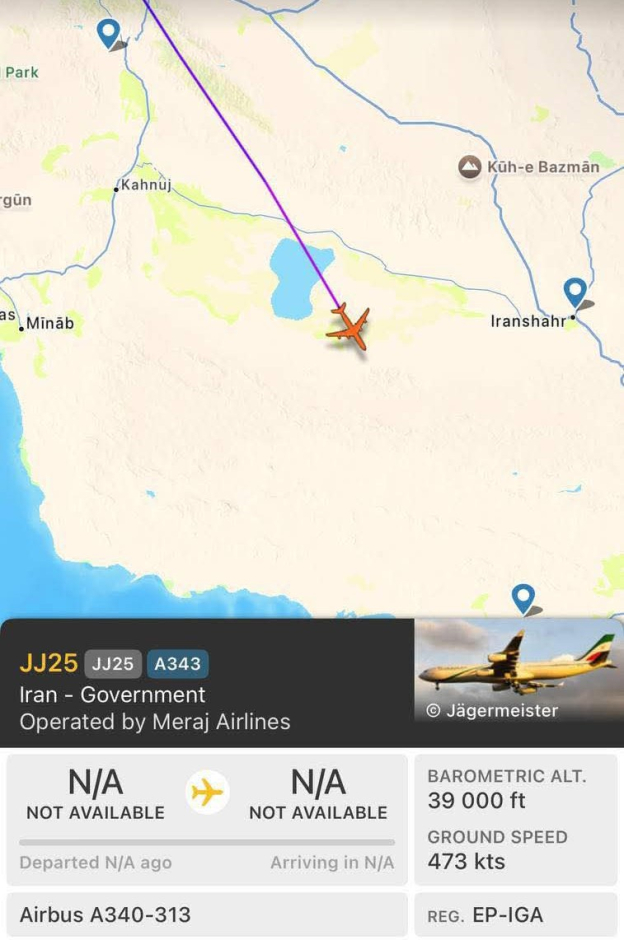Tap the orange aircraft icon on the map
The width and height of the screenshot is (624, 940).
pyautogui.click(x=348, y=326)
